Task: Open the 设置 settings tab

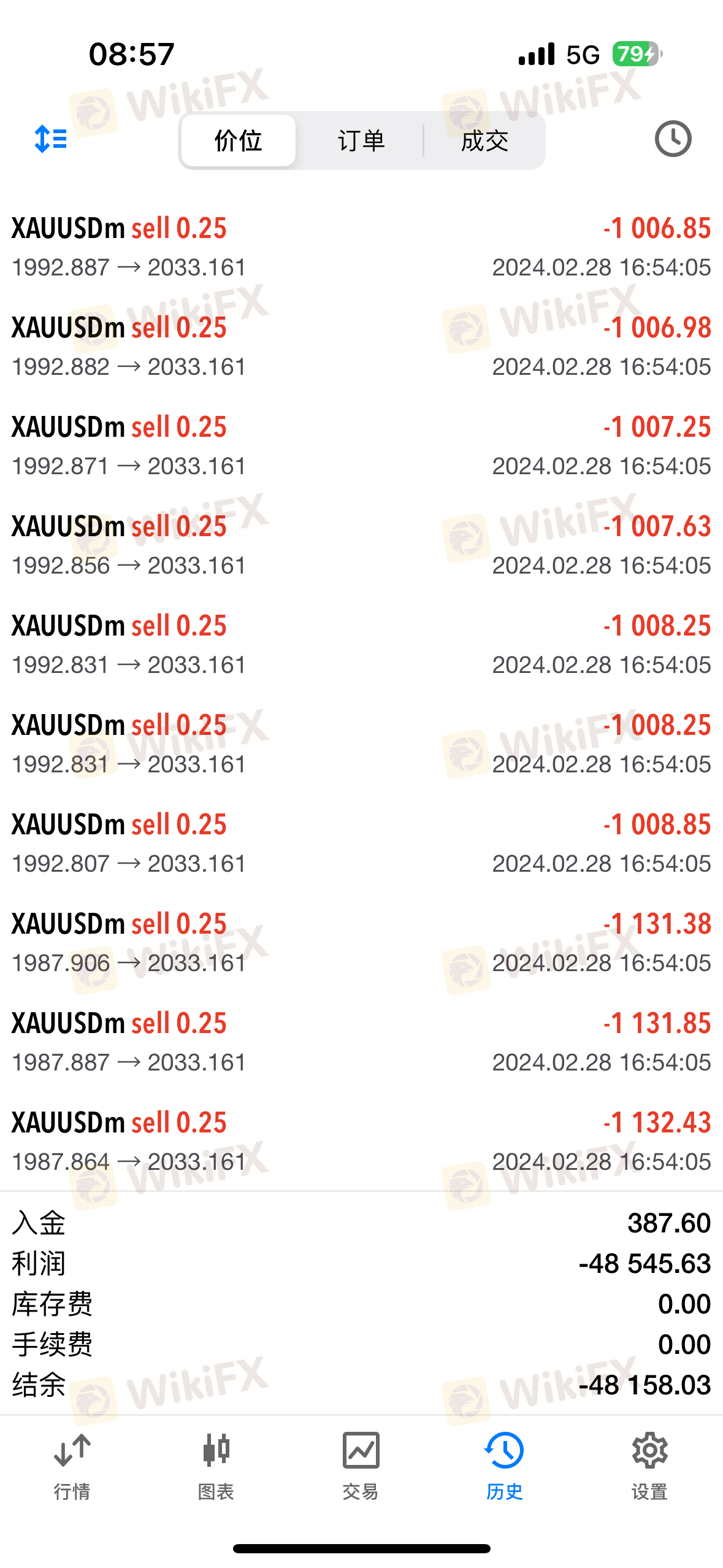Action: (x=649, y=1466)
